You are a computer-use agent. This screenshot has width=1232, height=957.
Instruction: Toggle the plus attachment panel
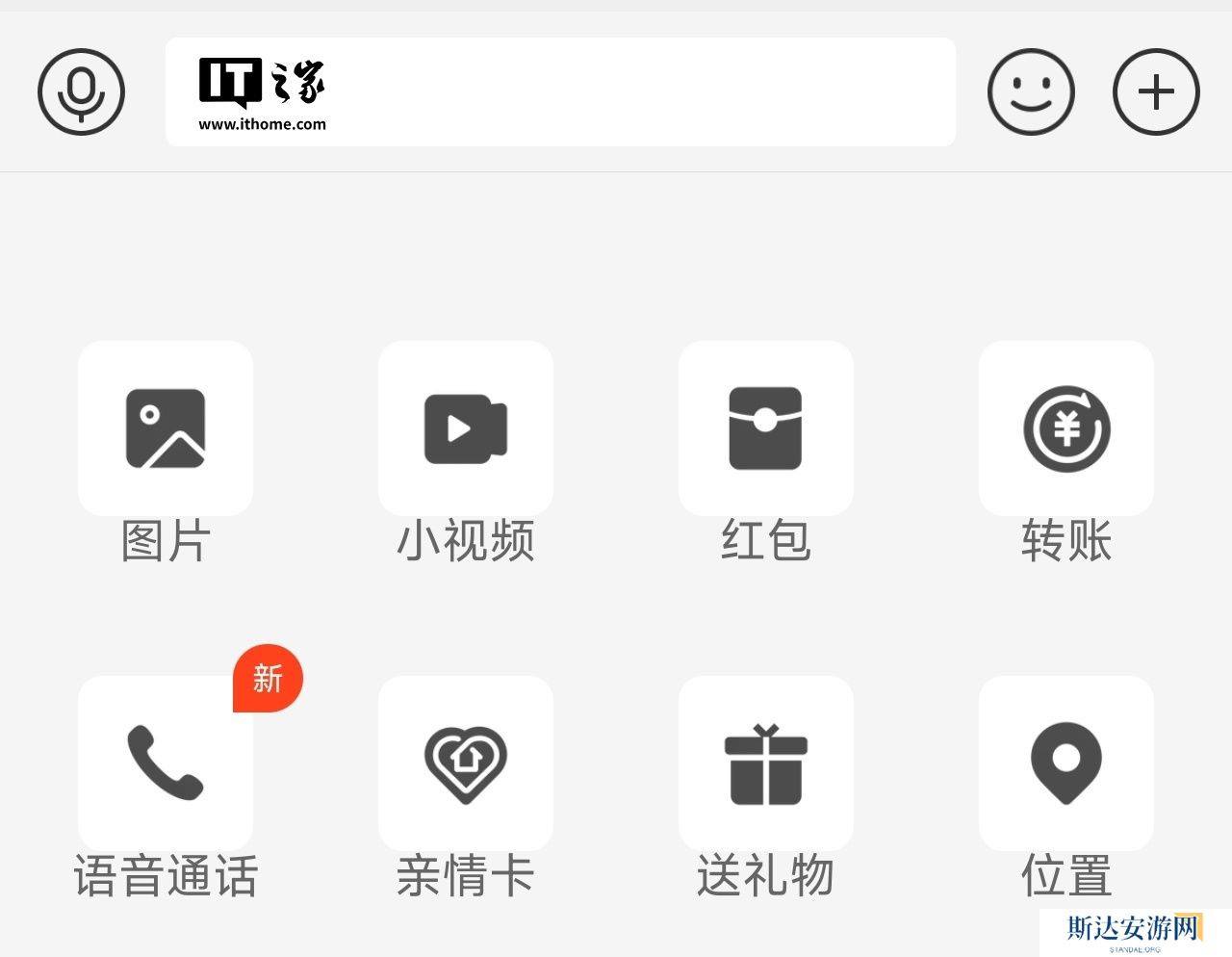tap(1156, 92)
